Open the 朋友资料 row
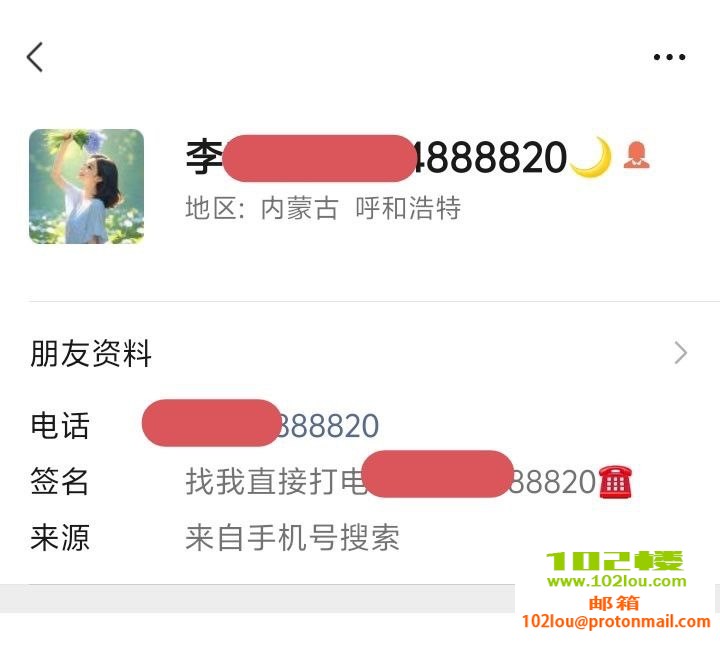 [360, 353]
